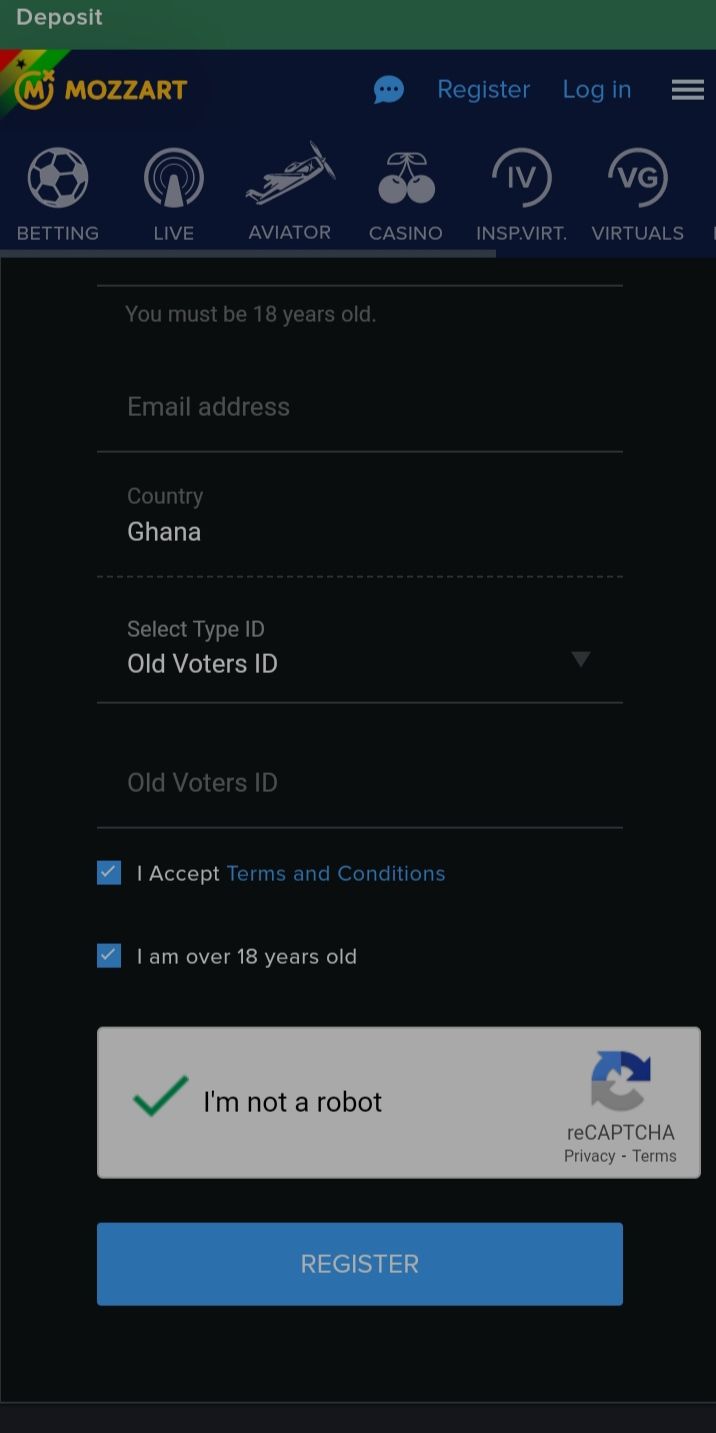Uncheck the over 18 years old box
The width and height of the screenshot is (716, 1433).
tap(109, 956)
